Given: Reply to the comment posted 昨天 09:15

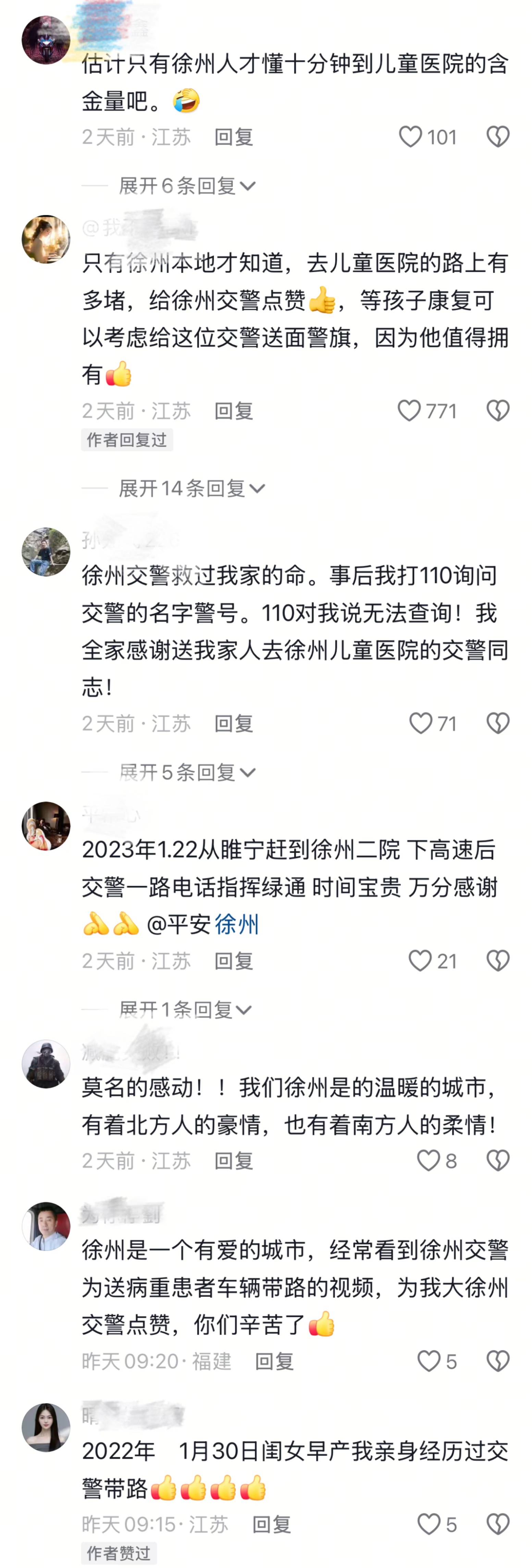Looking at the screenshot, I should 272,1524.
